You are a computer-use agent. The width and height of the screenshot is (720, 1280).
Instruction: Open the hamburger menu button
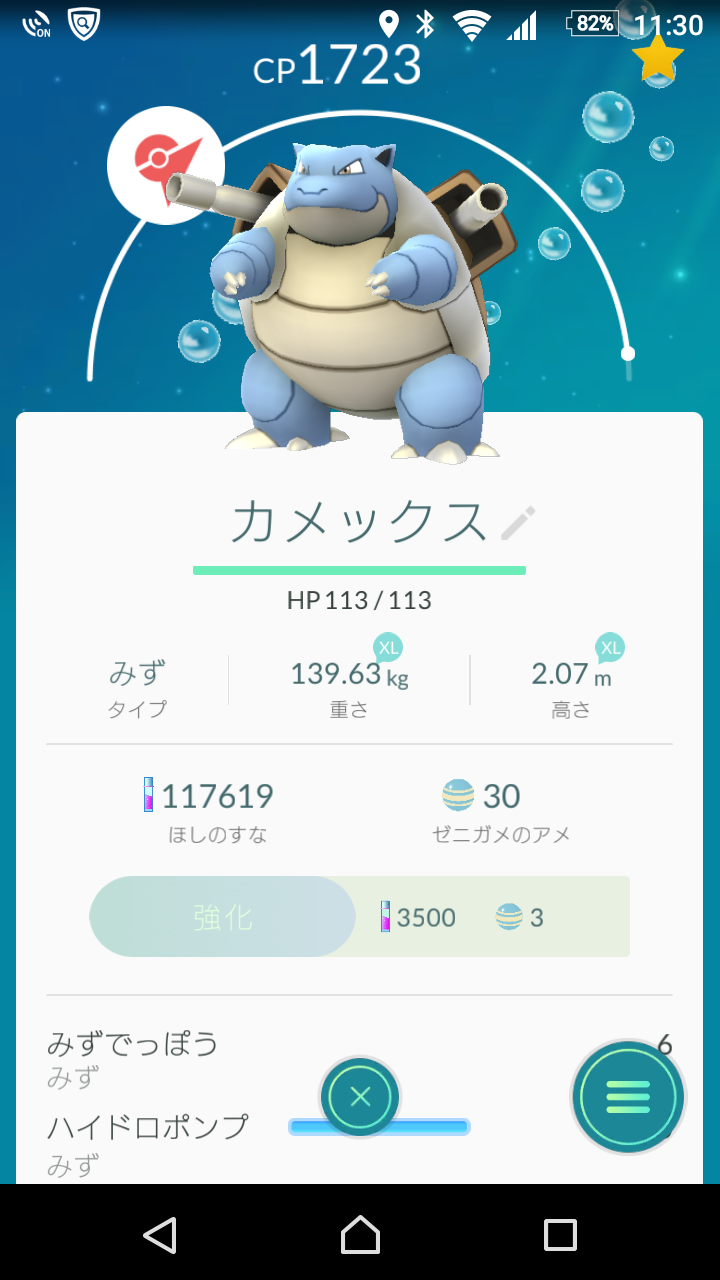tap(628, 1097)
